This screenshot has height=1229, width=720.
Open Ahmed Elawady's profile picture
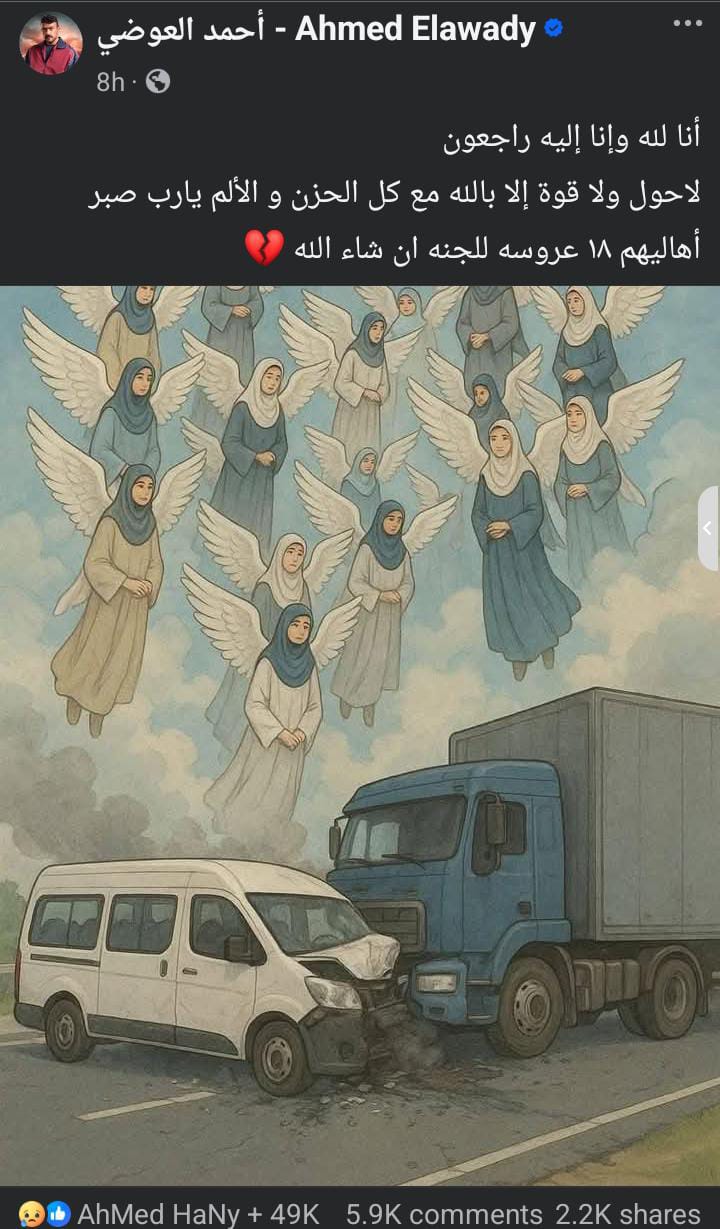[50, 43]
